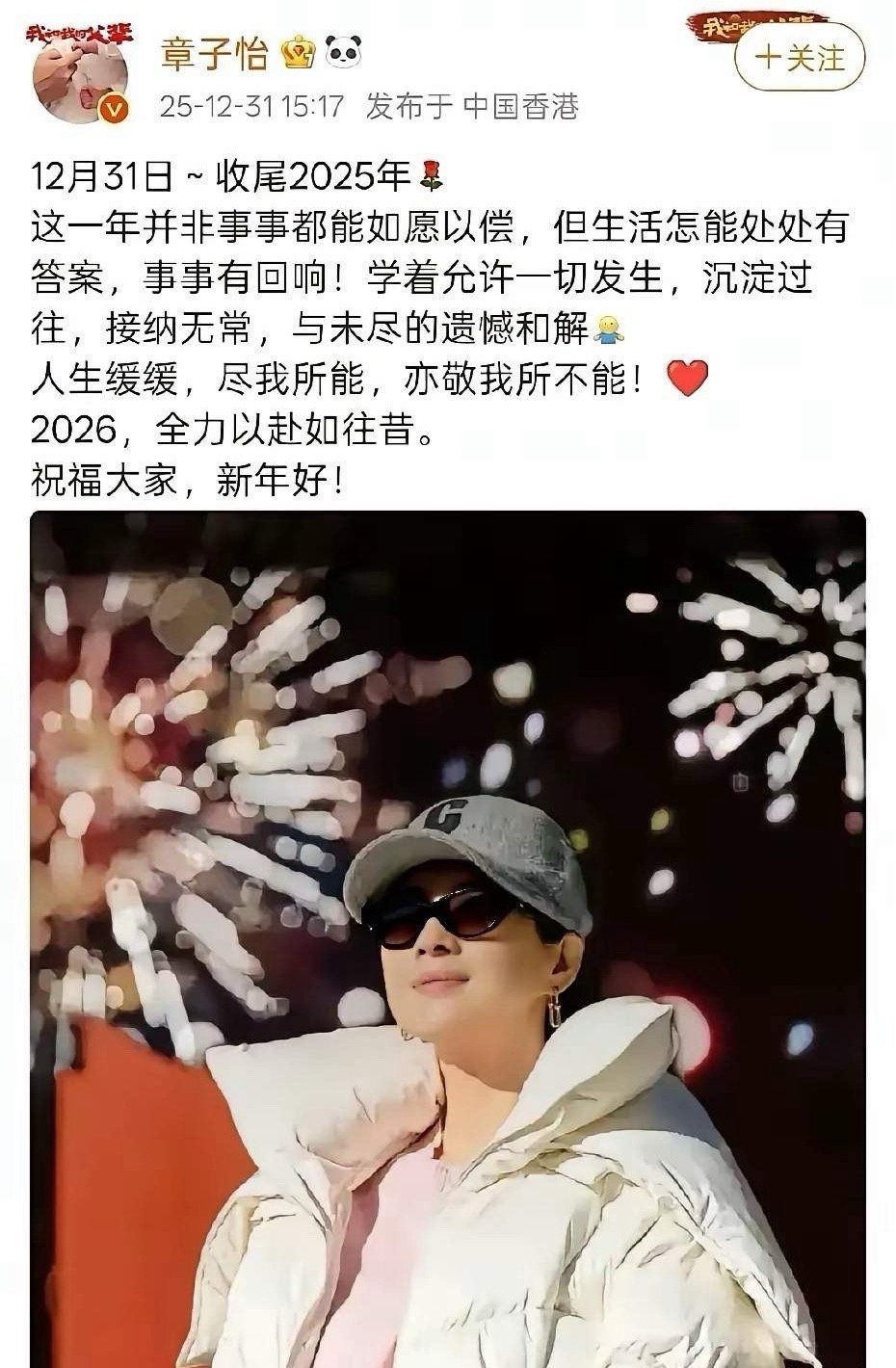Click the yellow V verification badge on avatar

(115, 109)
